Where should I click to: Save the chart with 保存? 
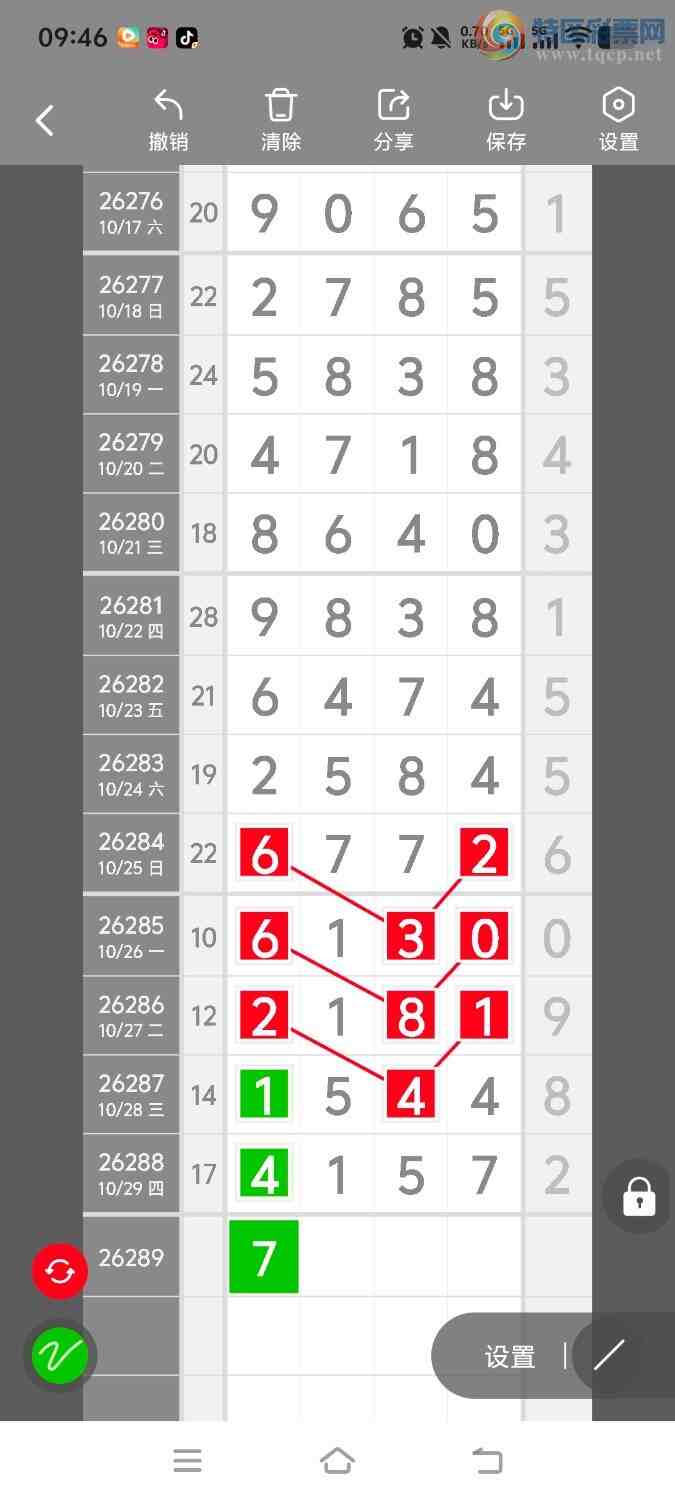[x=506, y=121]
